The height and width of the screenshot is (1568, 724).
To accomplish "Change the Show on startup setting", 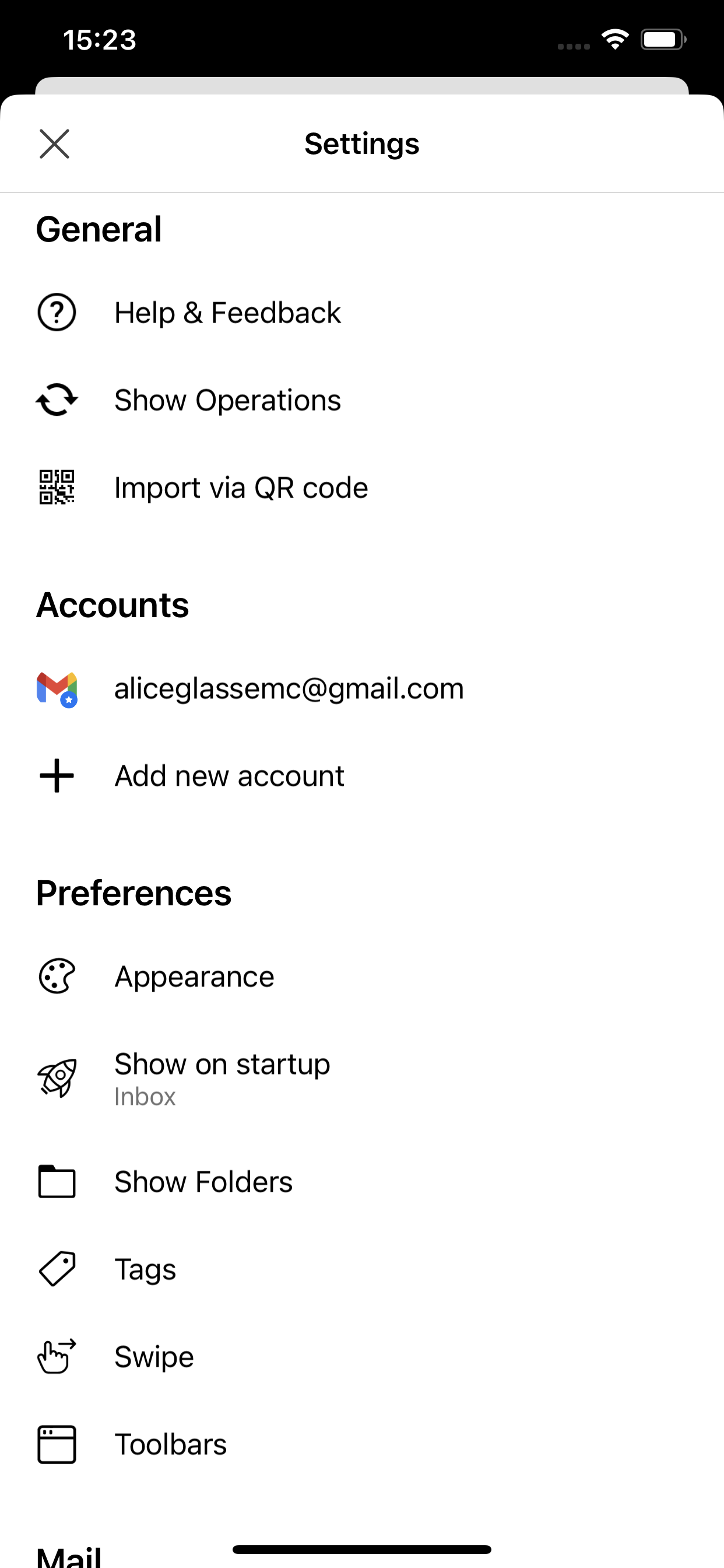I will click(x=362, y=1079).
